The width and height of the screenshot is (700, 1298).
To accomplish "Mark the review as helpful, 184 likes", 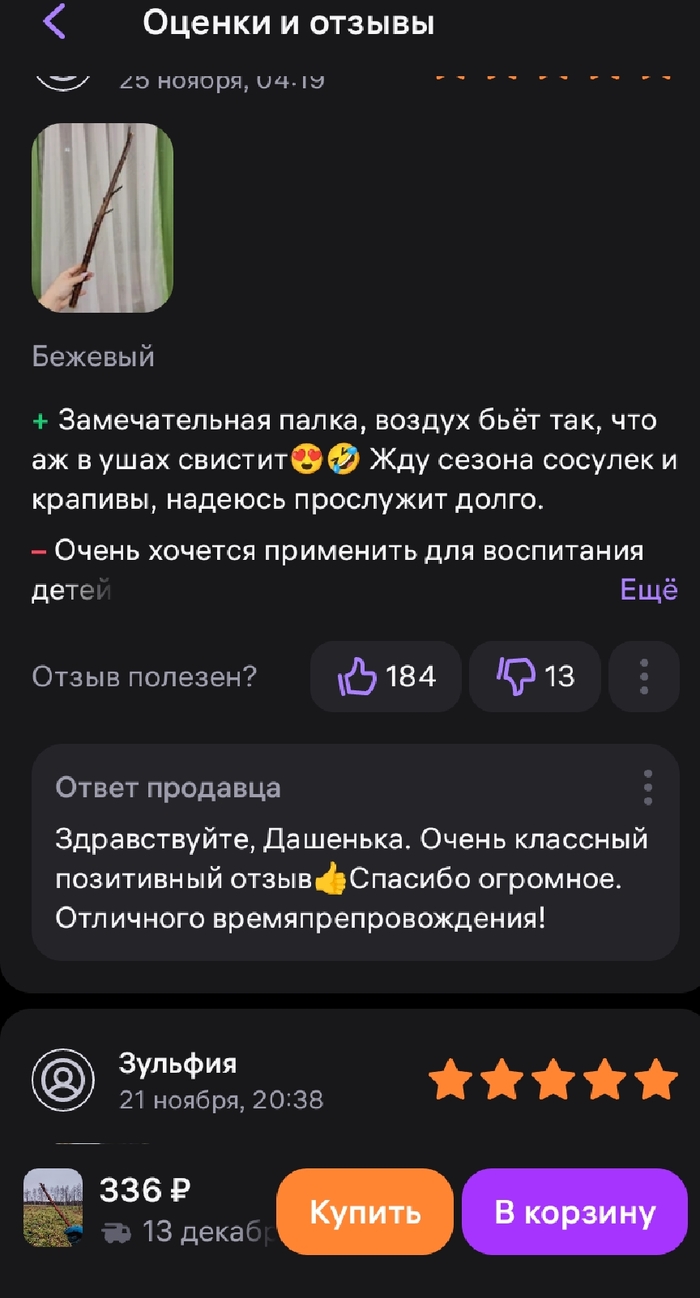I will 386,677.
